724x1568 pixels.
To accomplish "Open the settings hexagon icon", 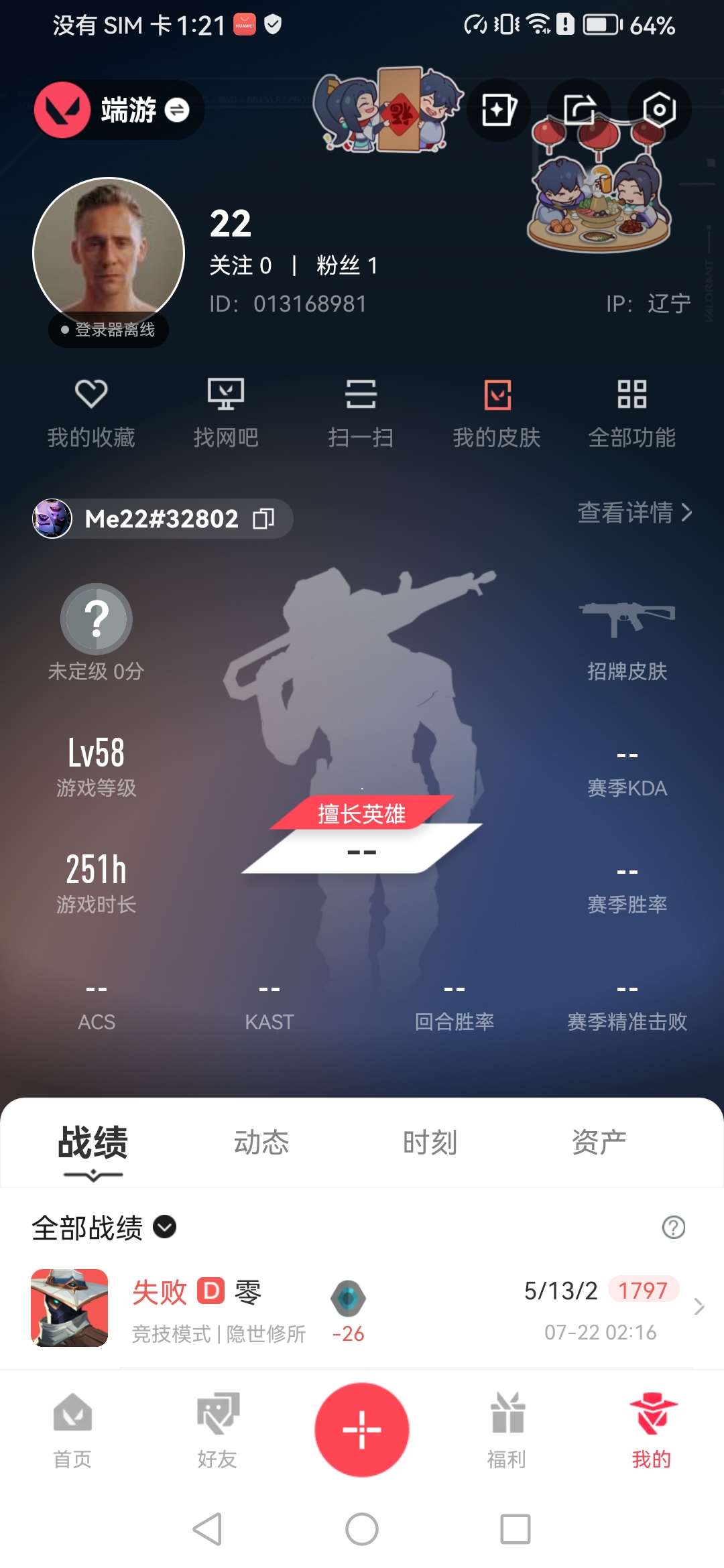I will click(659, 109).
